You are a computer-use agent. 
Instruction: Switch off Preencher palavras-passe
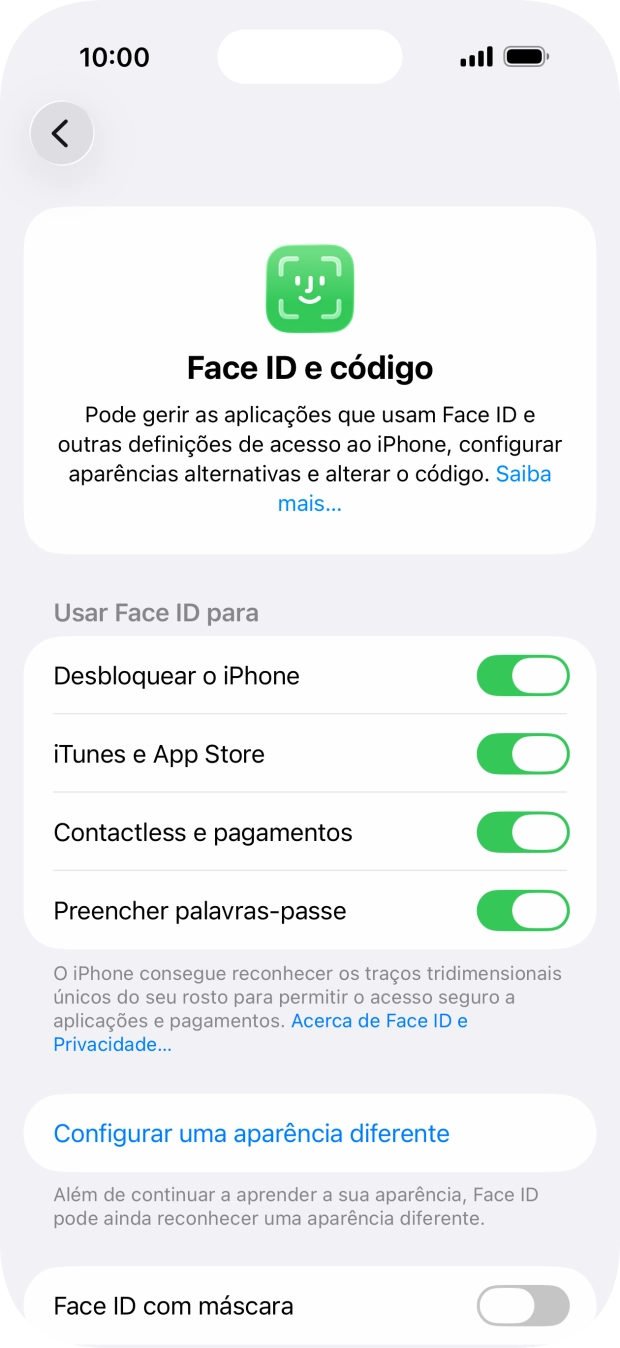click(522, 911)
